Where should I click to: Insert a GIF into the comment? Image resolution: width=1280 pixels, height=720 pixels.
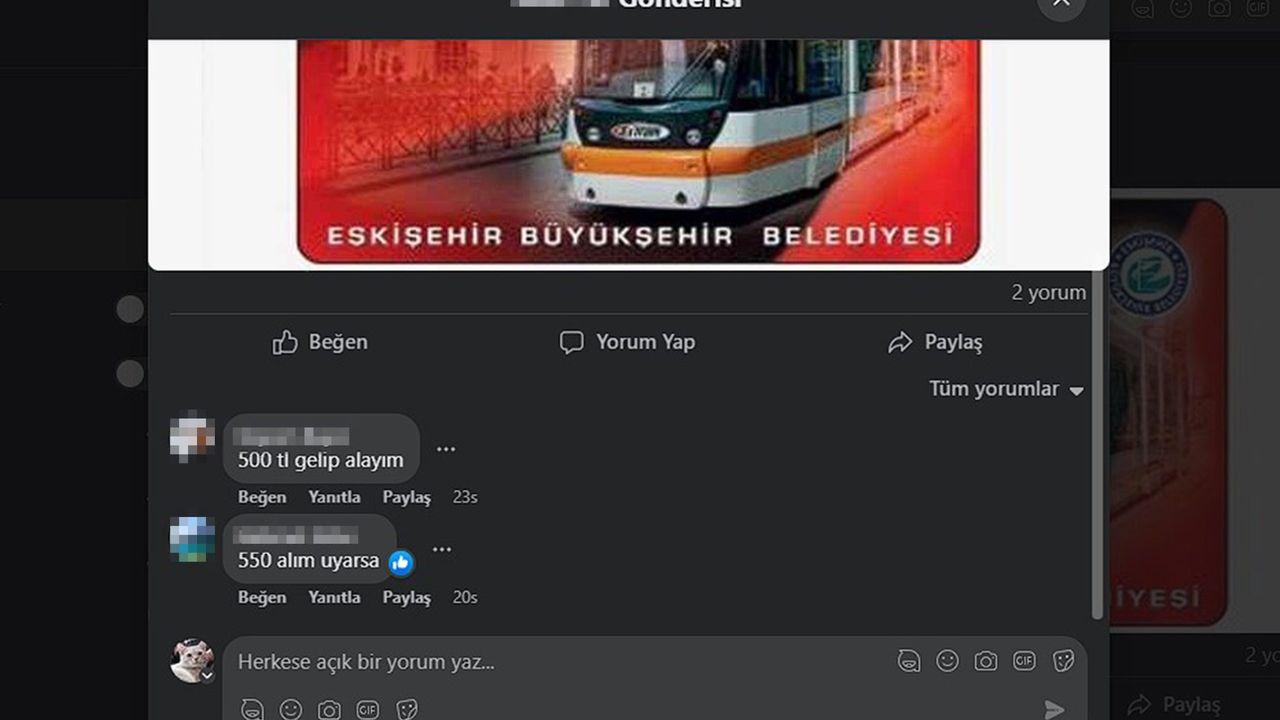coord(1024,661)
